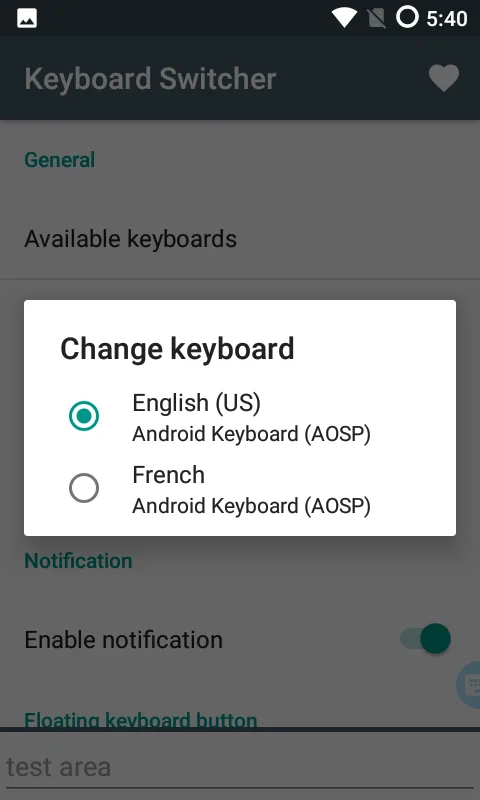Tap the heart icon in the app bar
Image resolution: width=480 pixels, height=800 pixels.
point(443,79)
